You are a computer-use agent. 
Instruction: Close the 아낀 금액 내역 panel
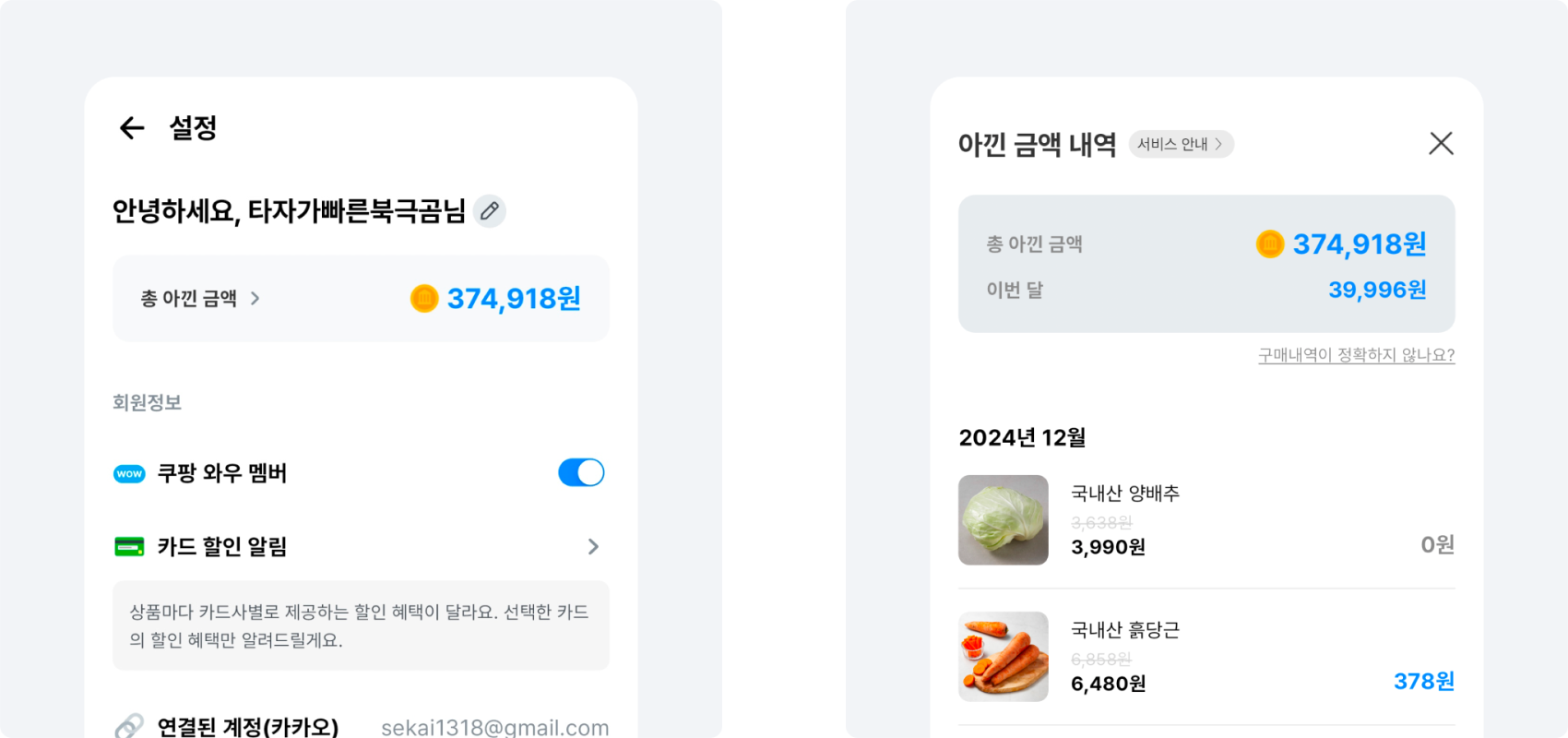(1441, 143)
